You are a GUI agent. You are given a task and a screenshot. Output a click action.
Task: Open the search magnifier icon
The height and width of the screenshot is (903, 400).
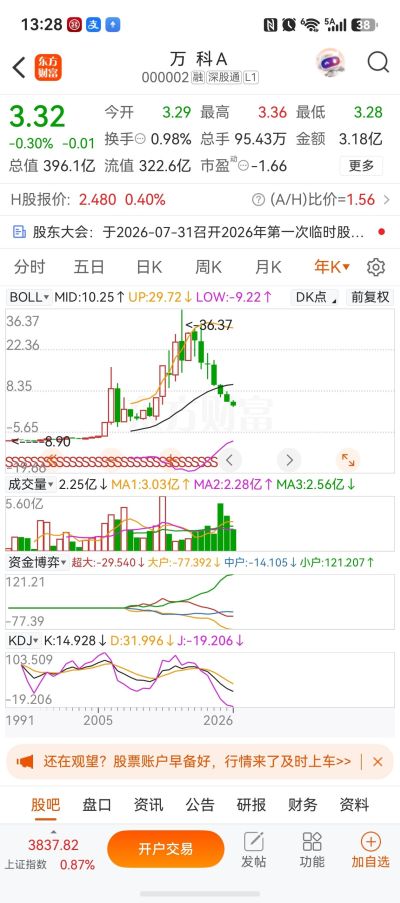point(378,63)
